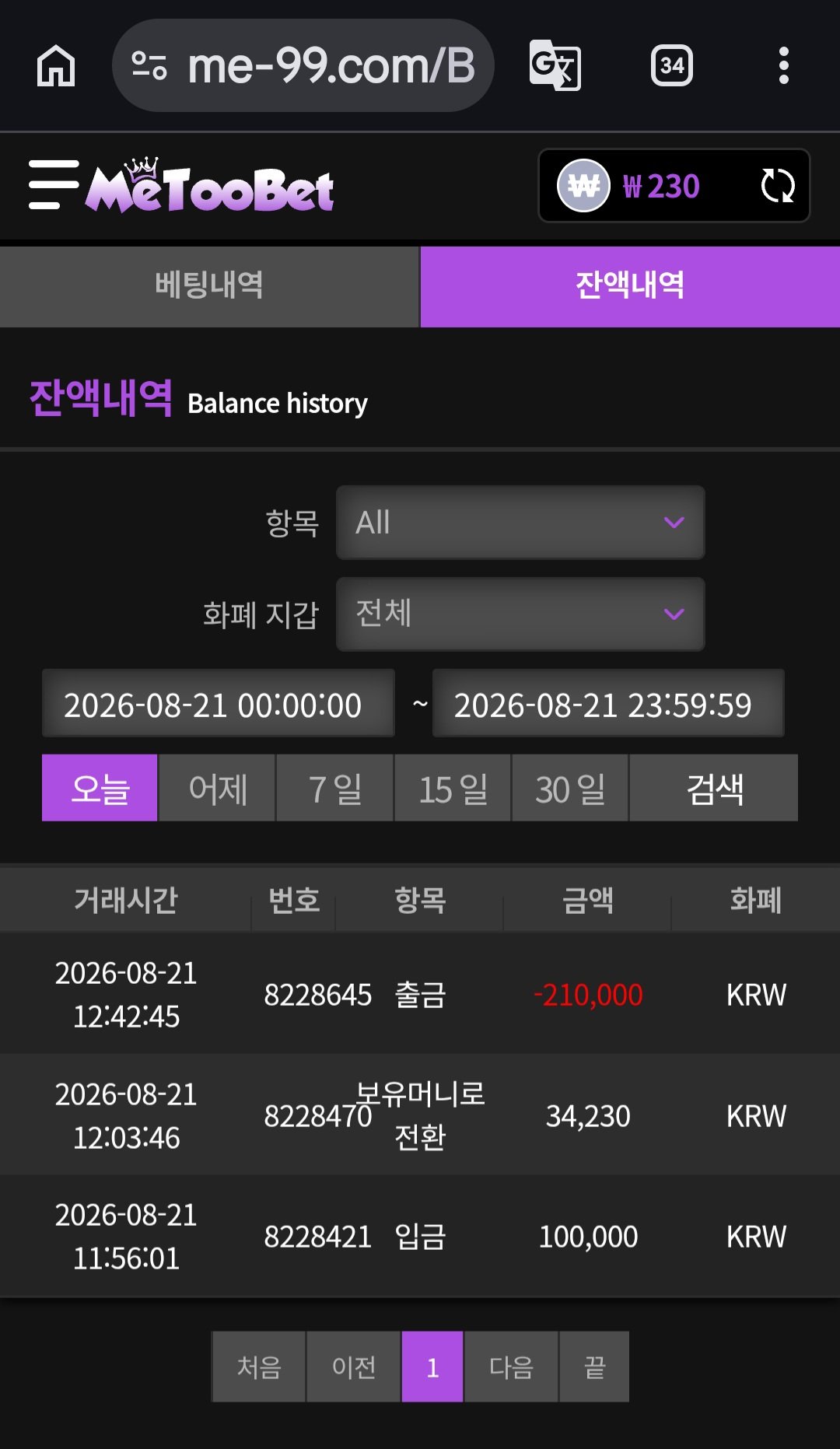This screenshot has height=1449, width=840.
Task: Filter by the last 30일
Action: (x=569, y=788)
